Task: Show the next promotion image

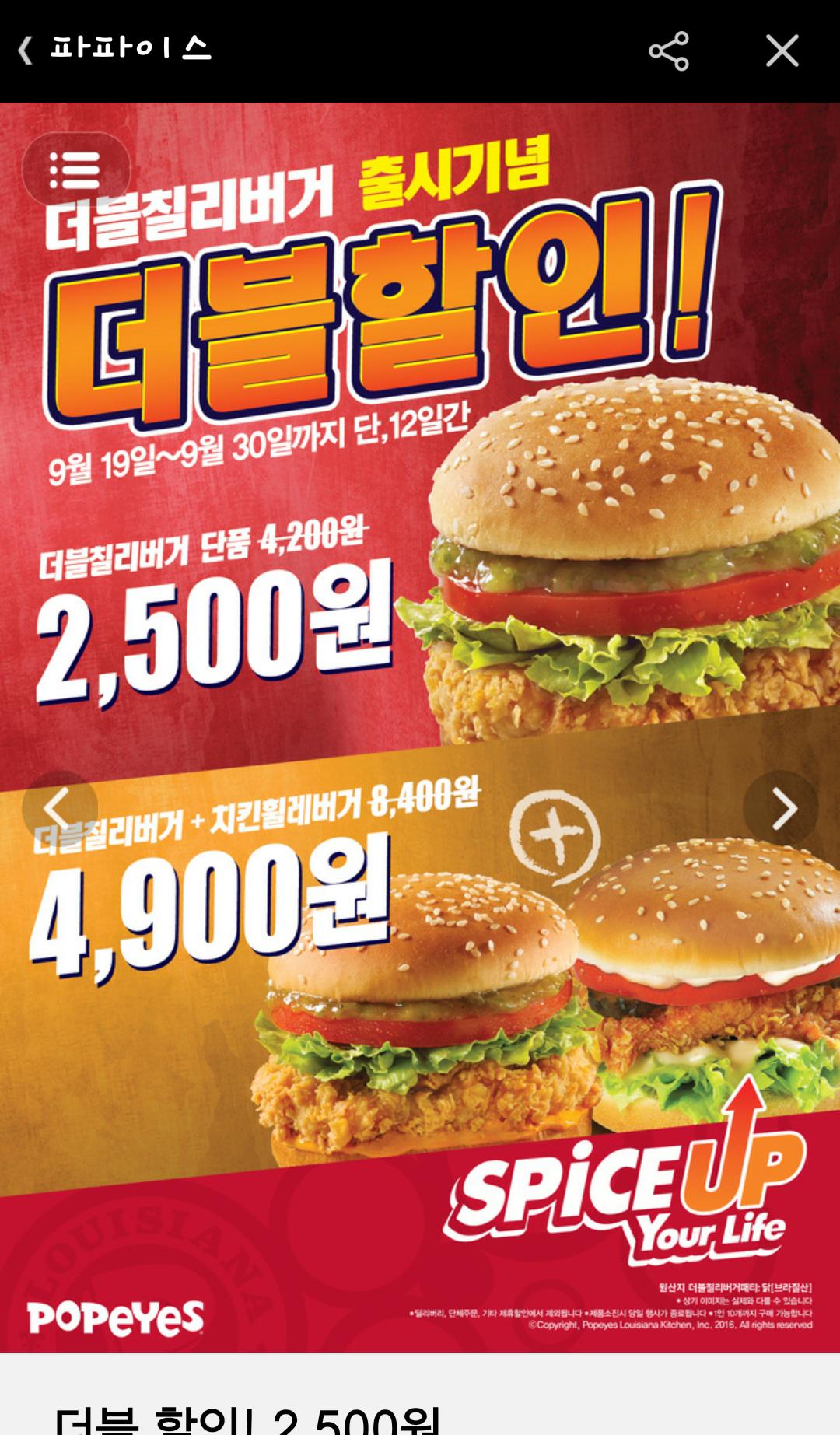Action: pos(781,809)
